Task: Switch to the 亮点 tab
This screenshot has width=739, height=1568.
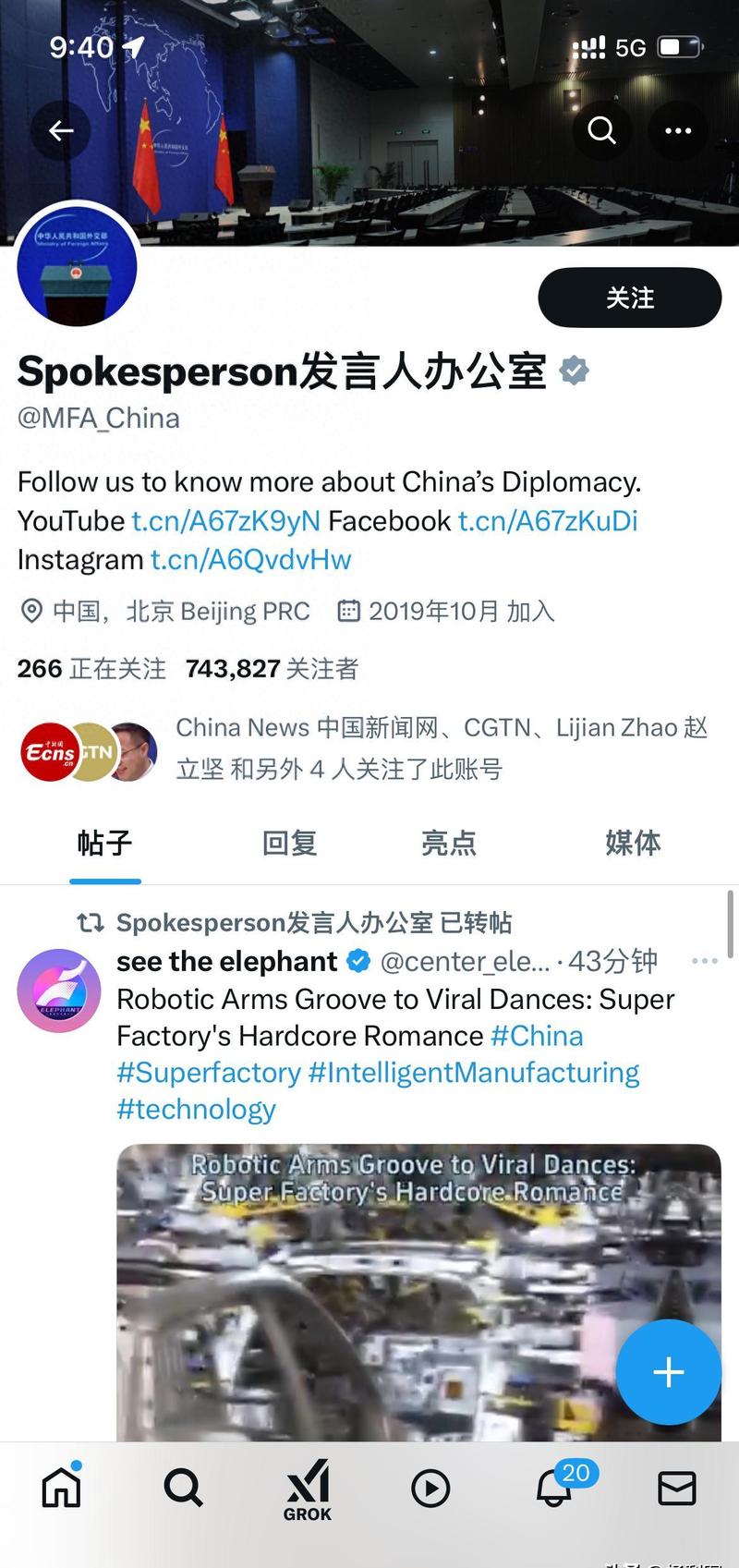Action: click(x=449, y=843)
